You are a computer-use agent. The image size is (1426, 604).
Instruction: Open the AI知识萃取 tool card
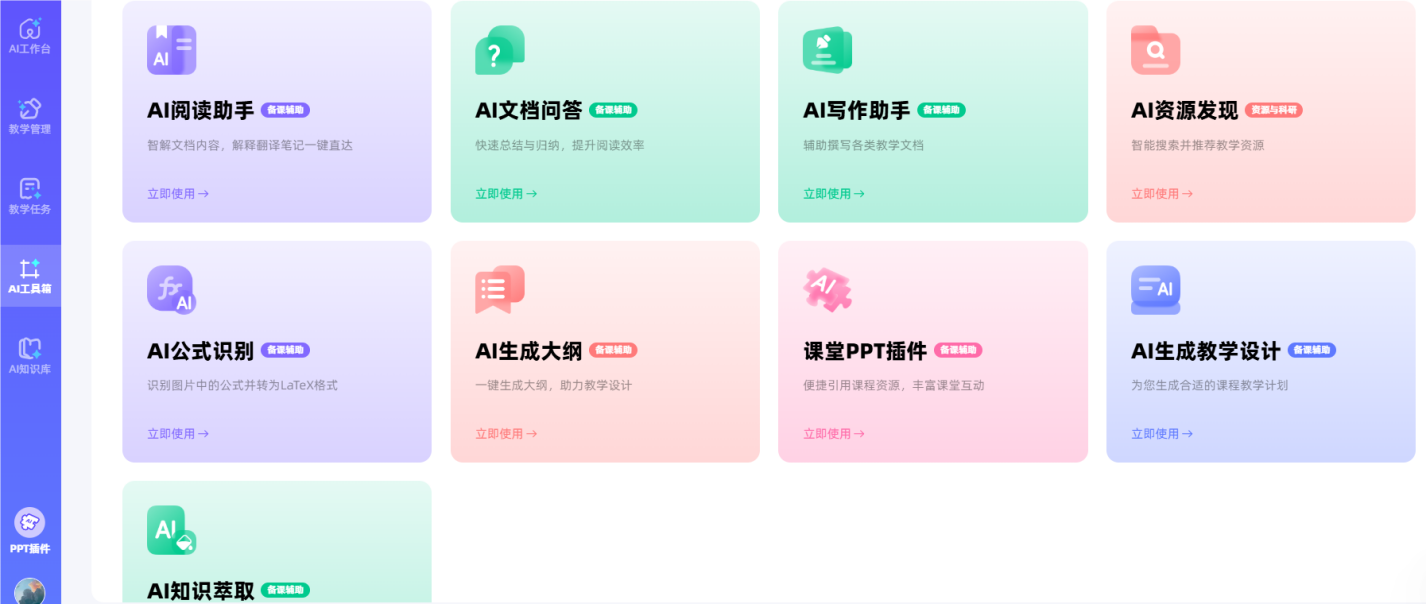(x=276, y=545)
